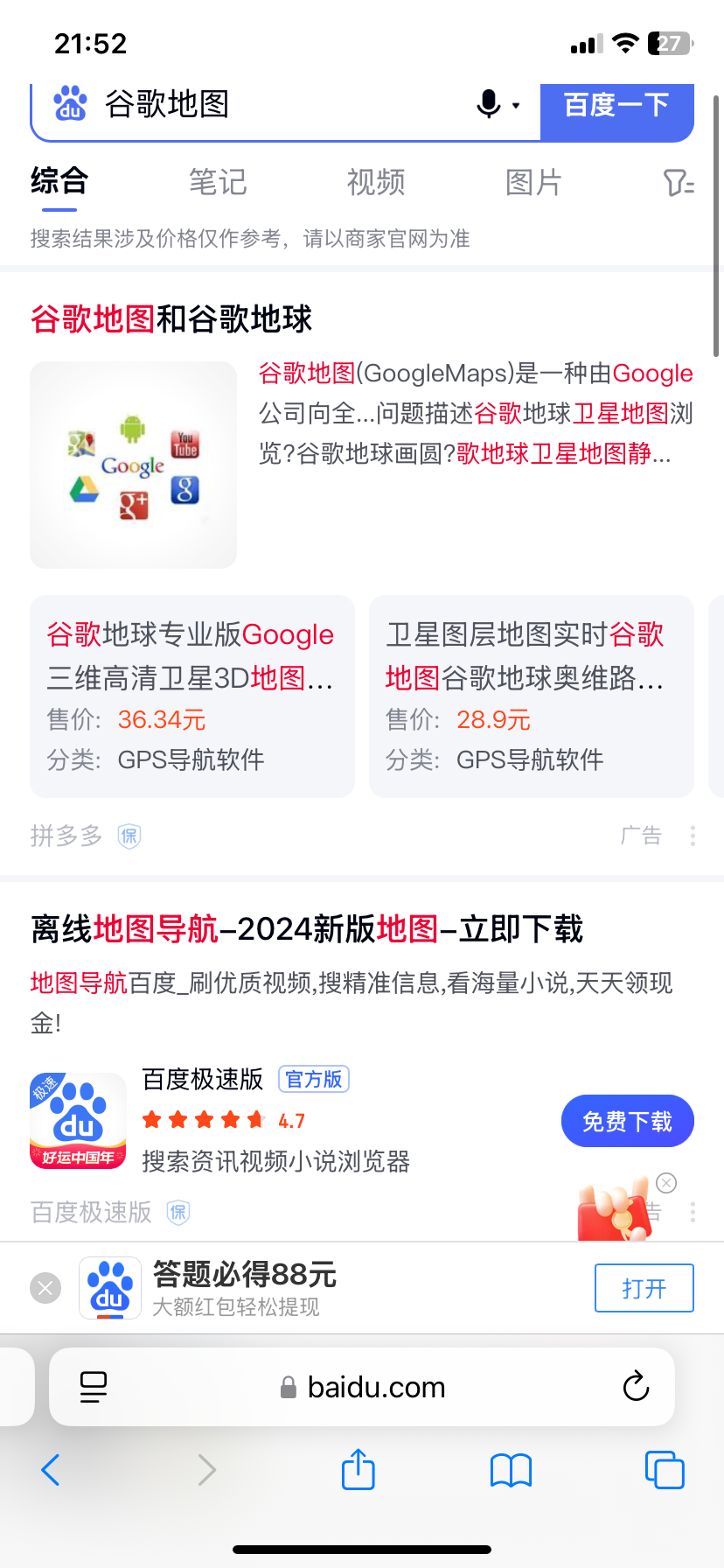Image resolution: width=724 pixels, height=1568 pixels.
Task: Open Safari bookmarks icon
Action: click(511, 1470)
